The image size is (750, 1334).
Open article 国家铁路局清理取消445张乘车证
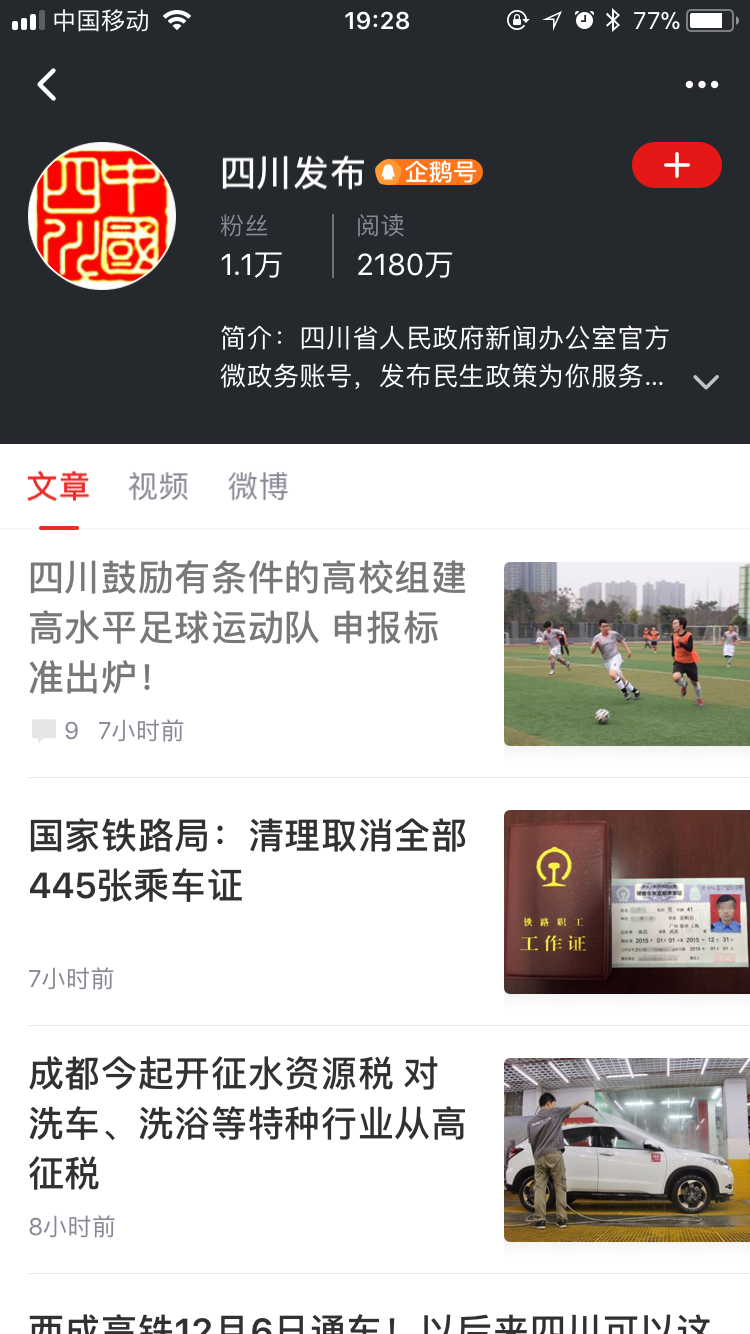pyautogui.click(x=250, y=861)
